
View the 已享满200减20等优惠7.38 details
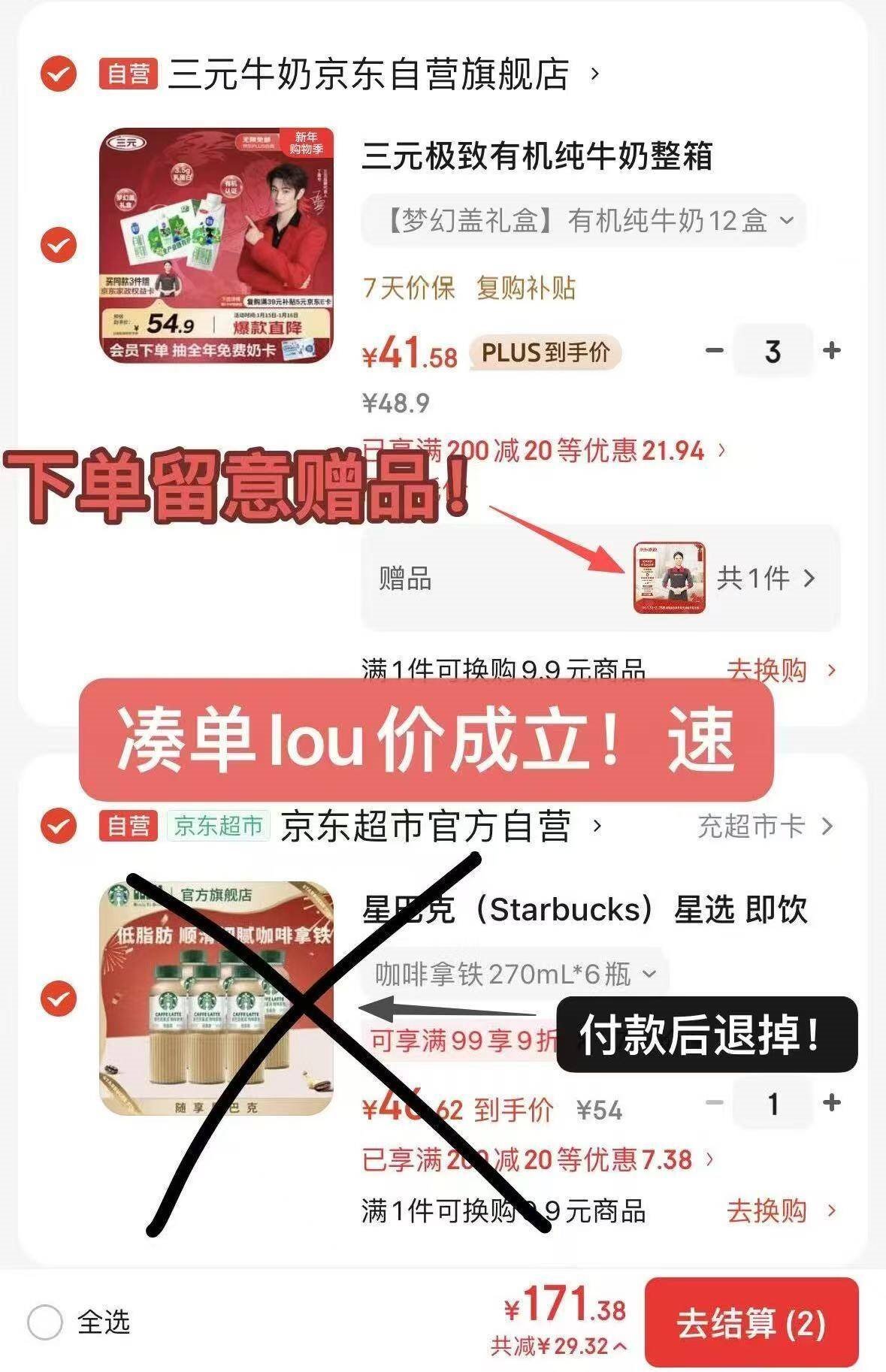point(538,1159)
